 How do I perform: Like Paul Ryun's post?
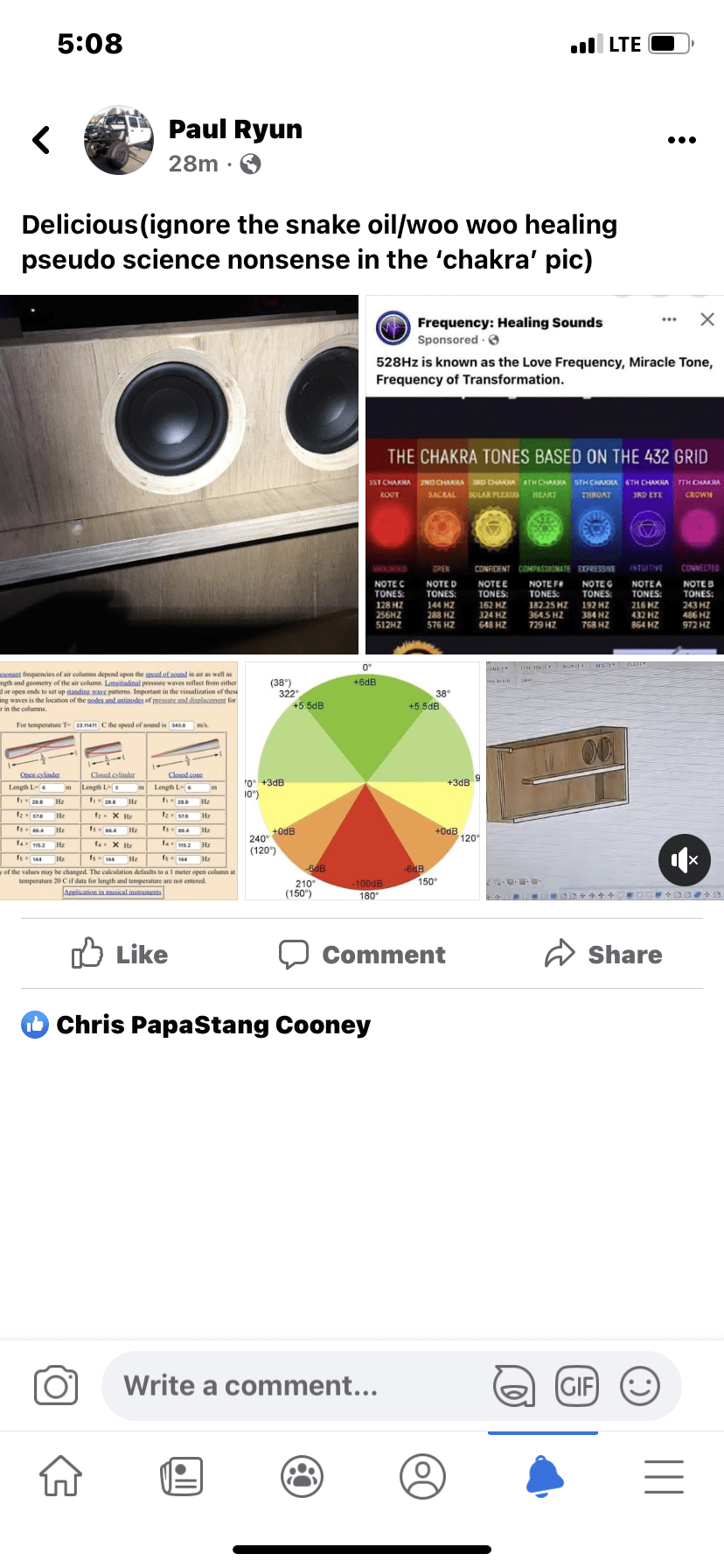coord(120,954)
